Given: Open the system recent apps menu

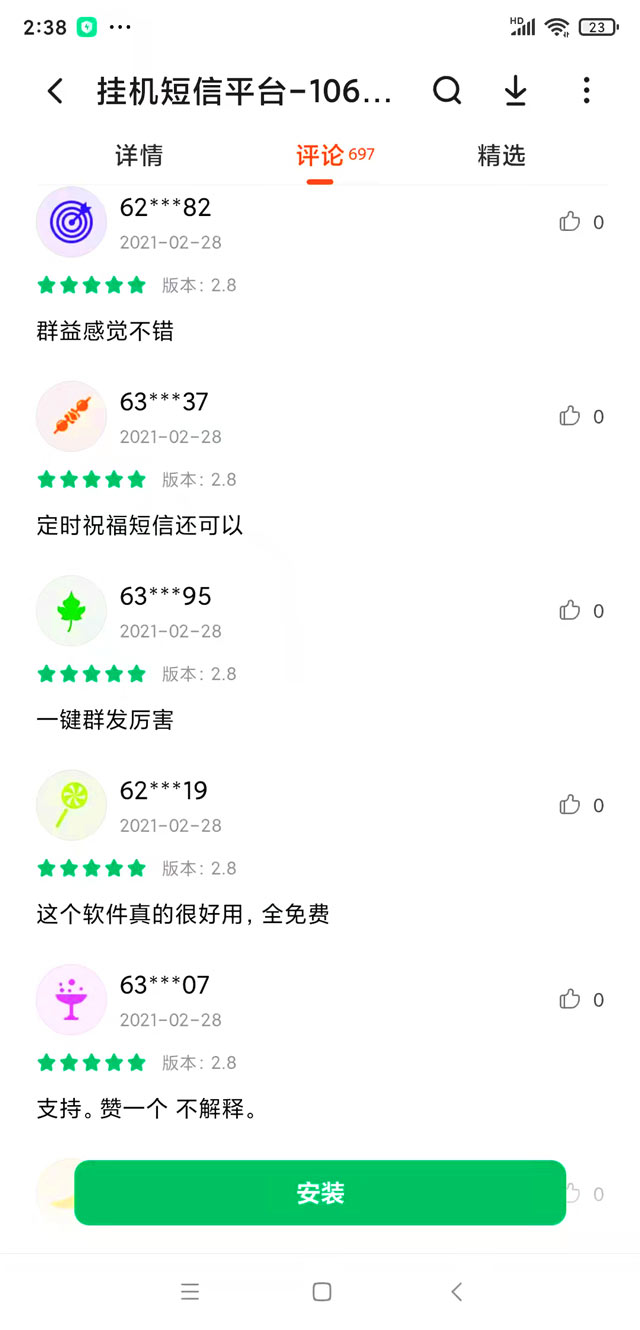Looking at the screenshot, I should [190, 1292].
